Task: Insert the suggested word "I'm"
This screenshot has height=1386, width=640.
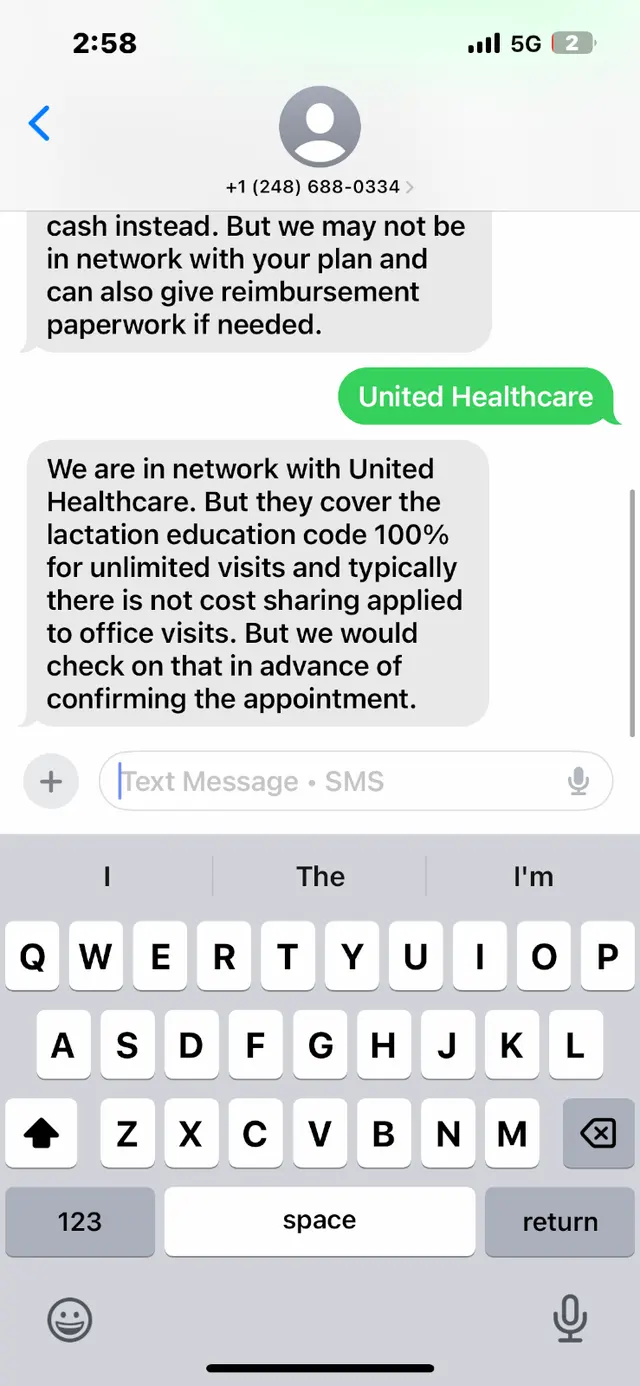Action: click(533, 877)
